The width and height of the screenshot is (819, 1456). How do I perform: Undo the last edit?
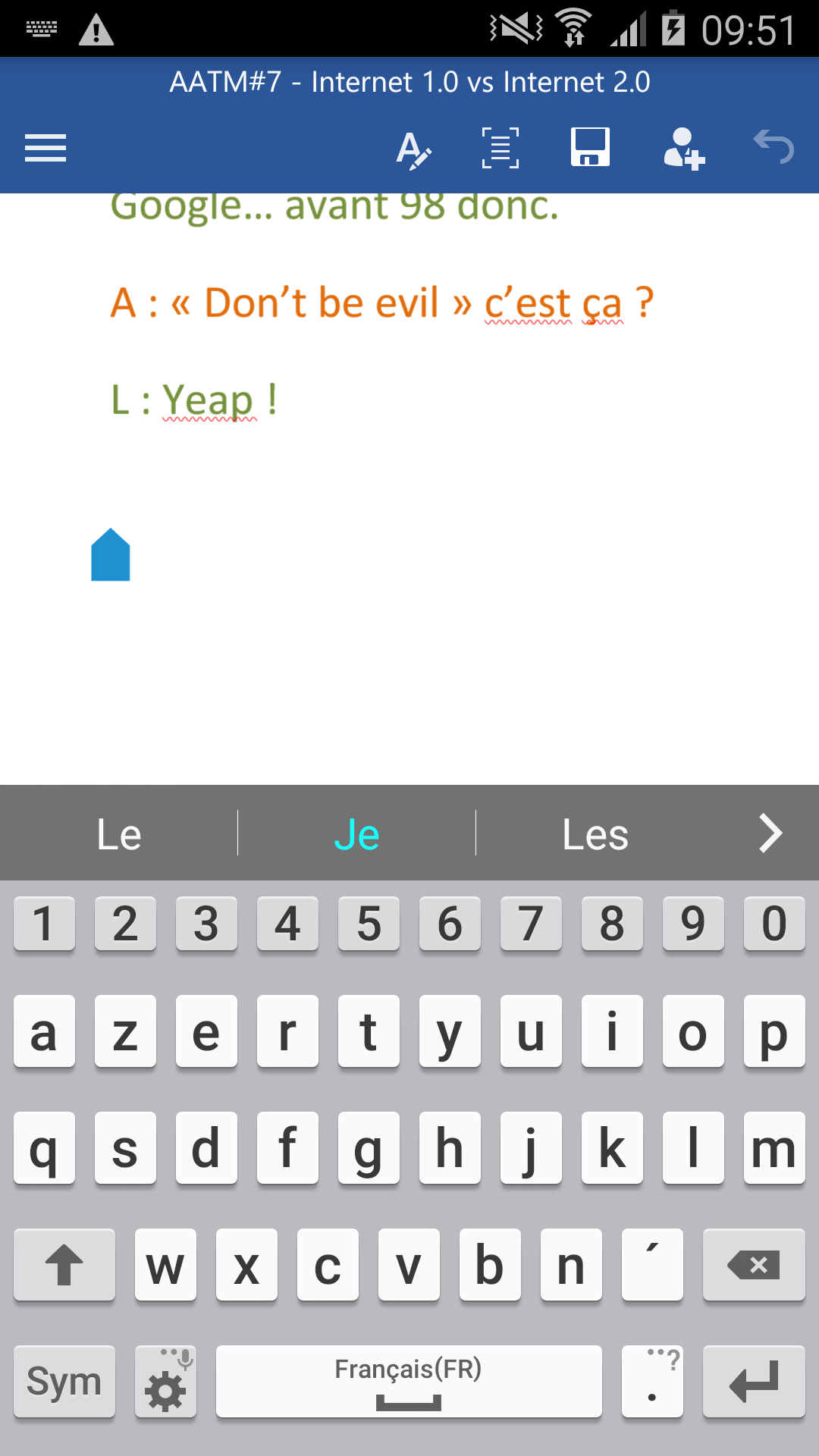[x=773, y=147]
